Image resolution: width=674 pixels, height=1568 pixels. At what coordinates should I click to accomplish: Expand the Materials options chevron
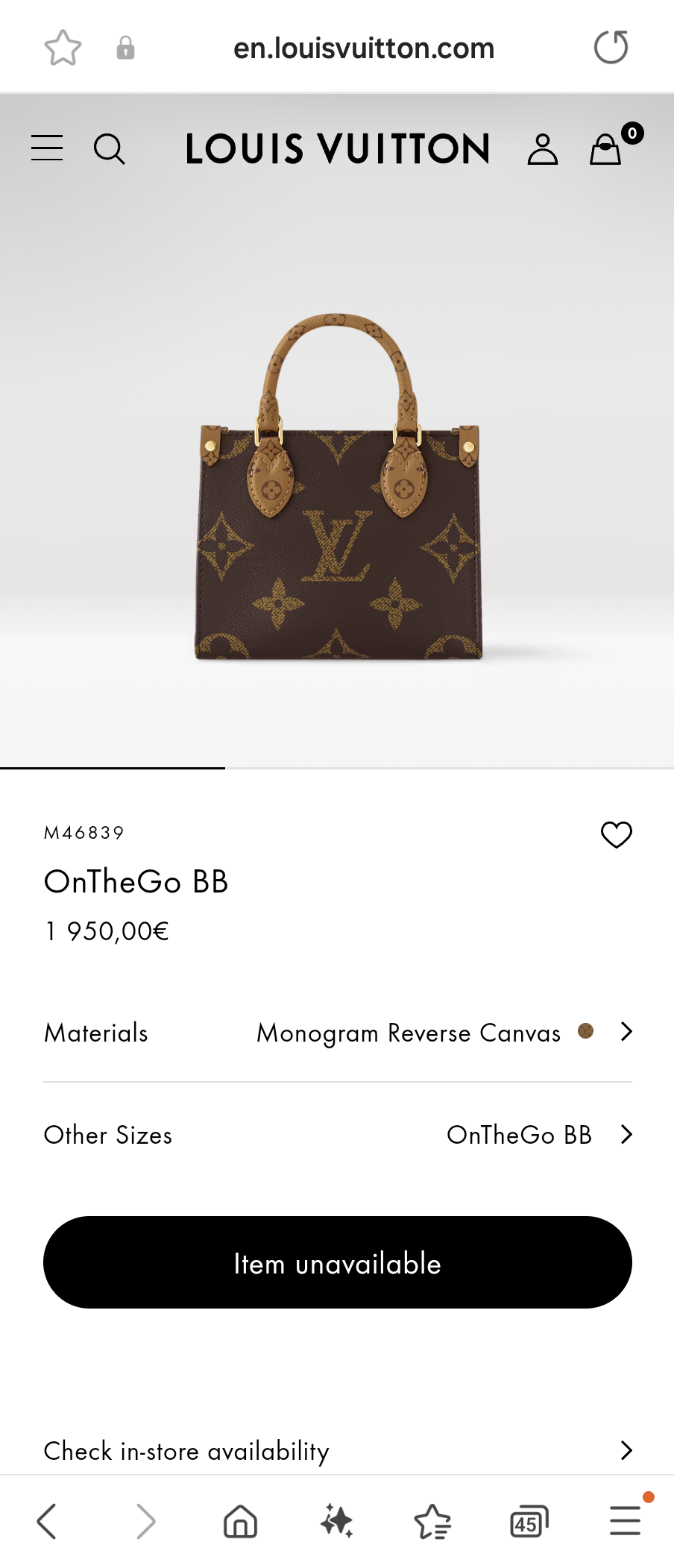pos(626,1032)
